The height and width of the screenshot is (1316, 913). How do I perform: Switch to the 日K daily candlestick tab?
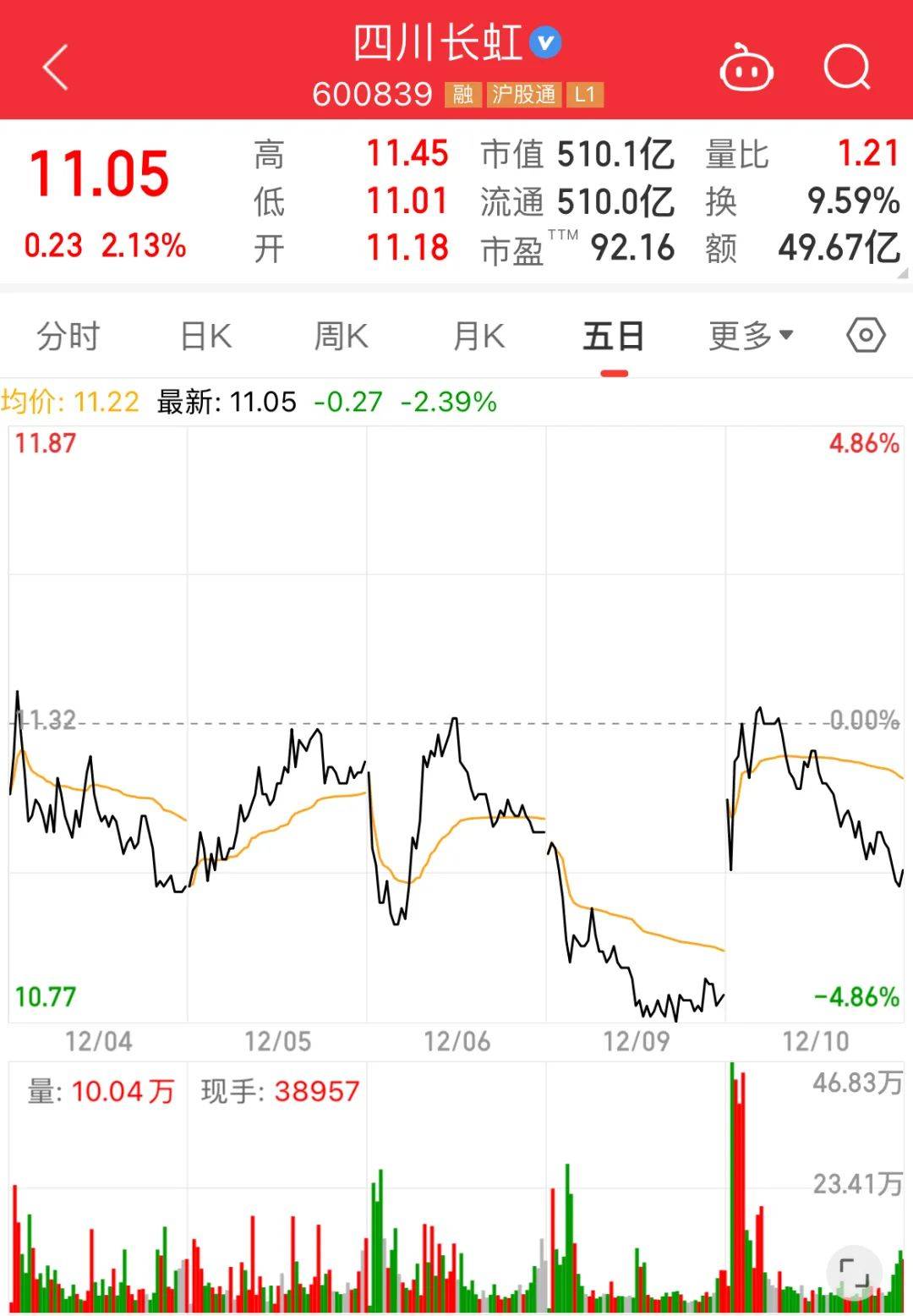pos(205,335)
